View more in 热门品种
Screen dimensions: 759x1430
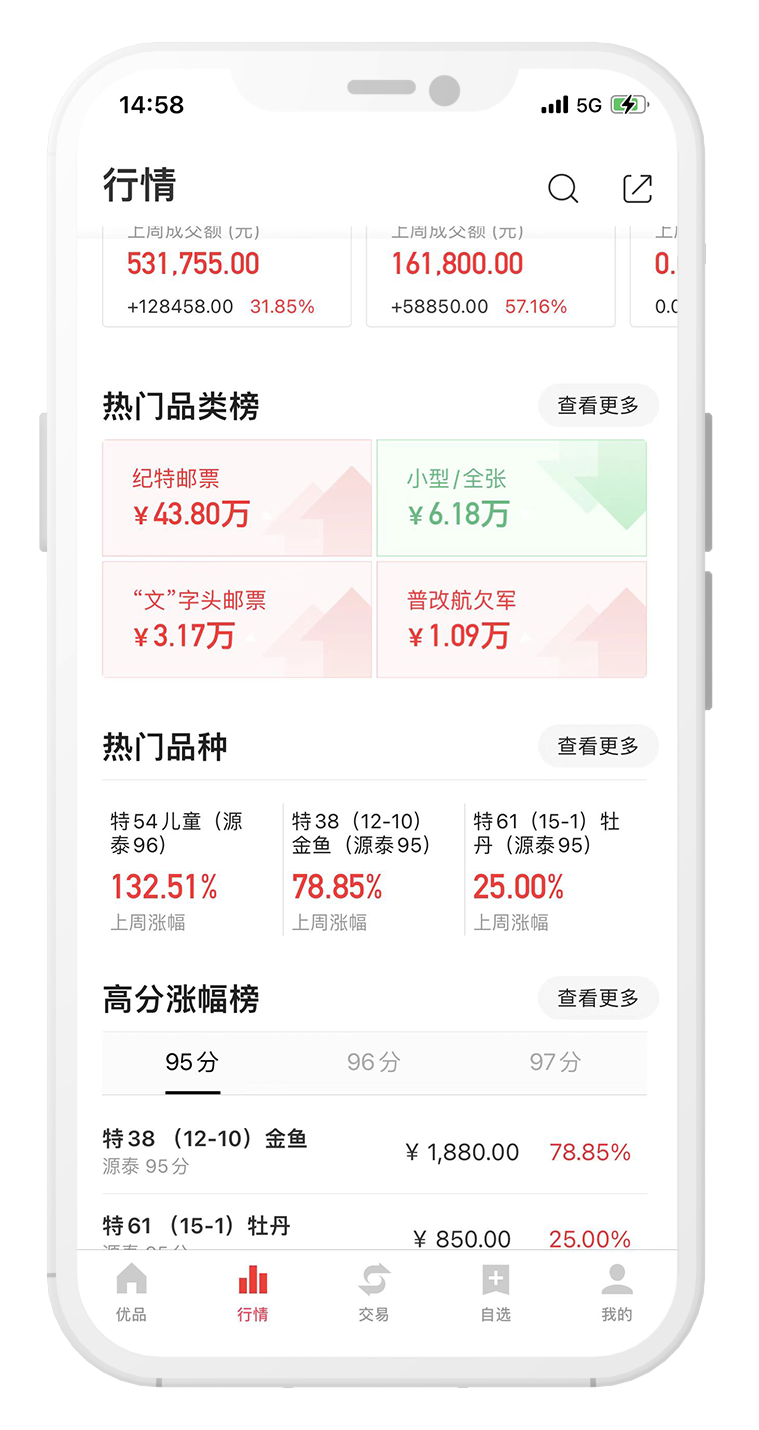pyautogui.click(x=598, y=746)
